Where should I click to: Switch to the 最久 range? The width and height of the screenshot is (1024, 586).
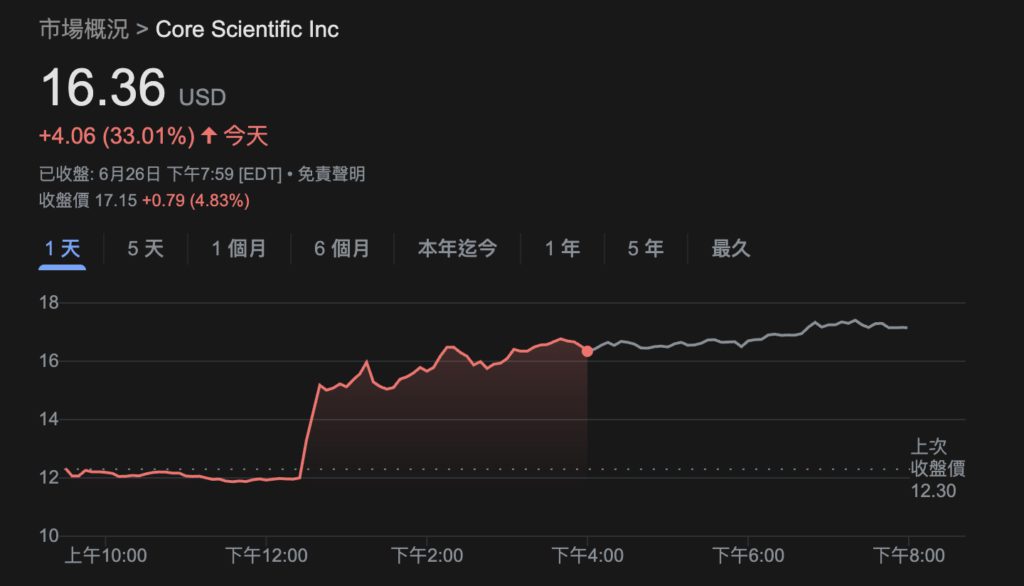point(731,249)
